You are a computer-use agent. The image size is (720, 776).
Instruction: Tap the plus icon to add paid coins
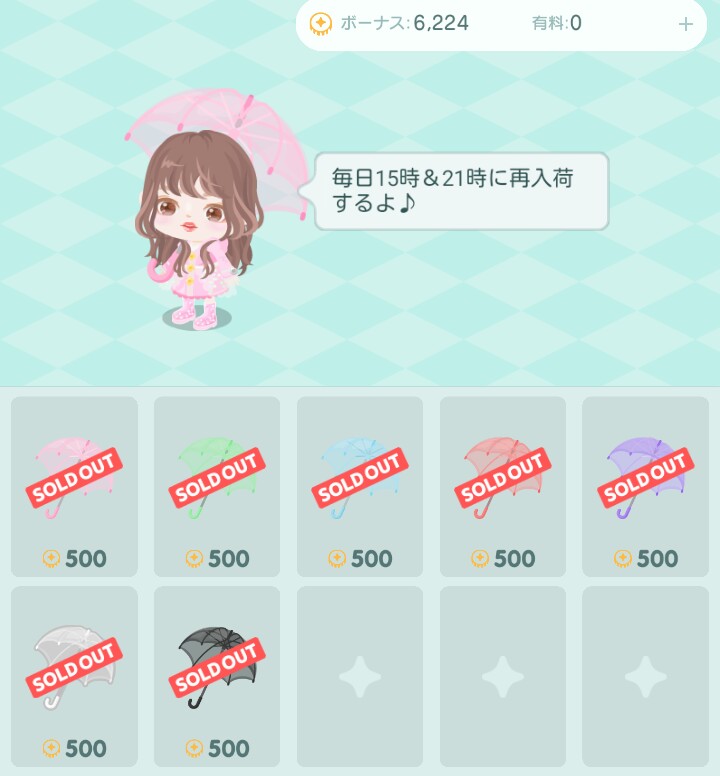click(x=685, y=24)
